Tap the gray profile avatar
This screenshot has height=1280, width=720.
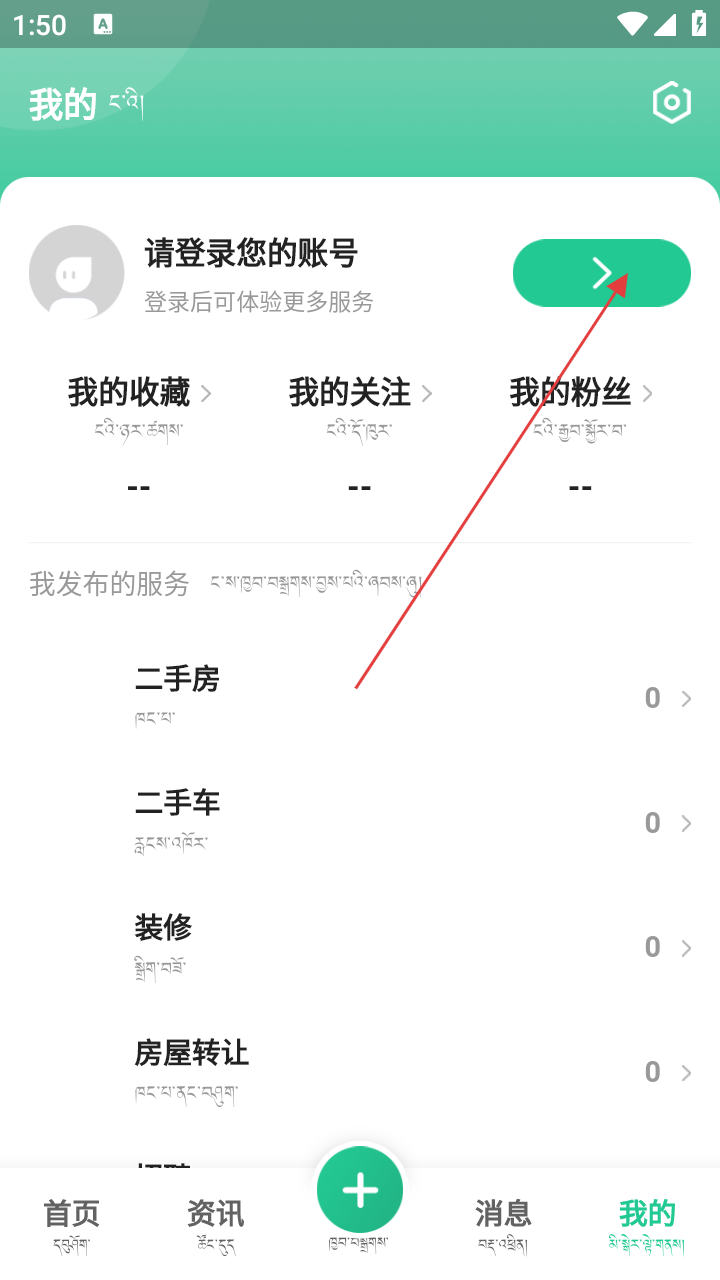[x=77, y=273]
